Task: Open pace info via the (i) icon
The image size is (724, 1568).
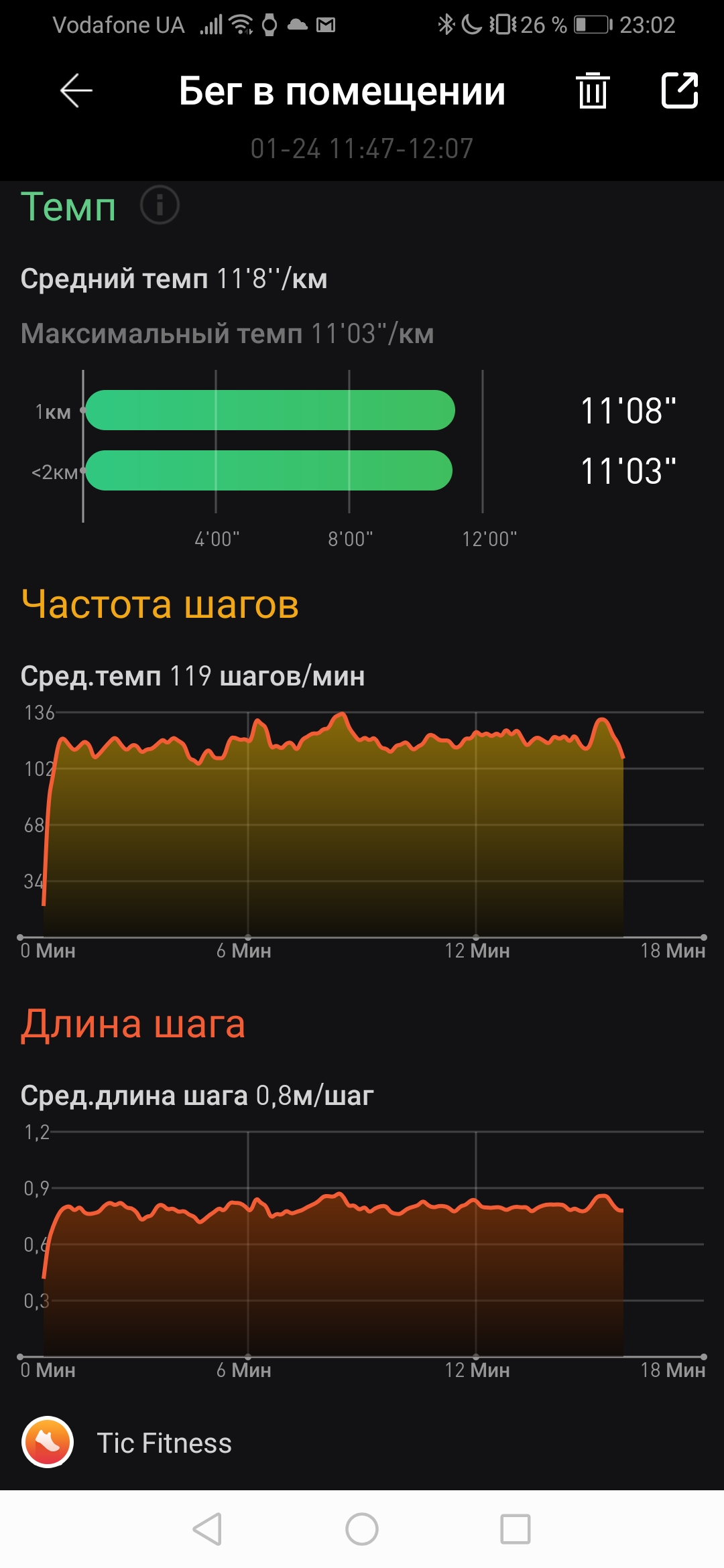Action: click(160, 204)
